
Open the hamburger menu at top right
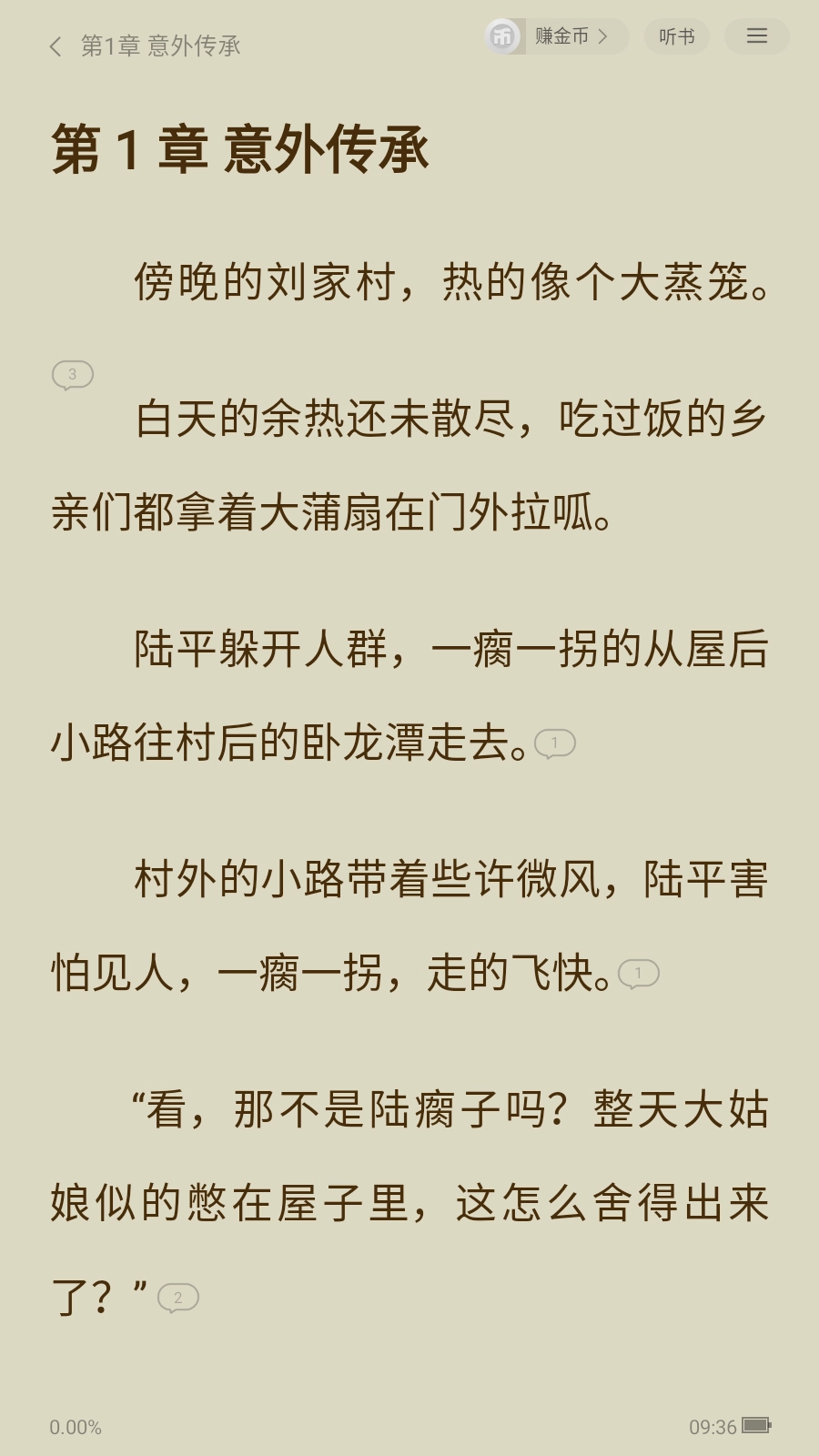click(x=756, y=36)
